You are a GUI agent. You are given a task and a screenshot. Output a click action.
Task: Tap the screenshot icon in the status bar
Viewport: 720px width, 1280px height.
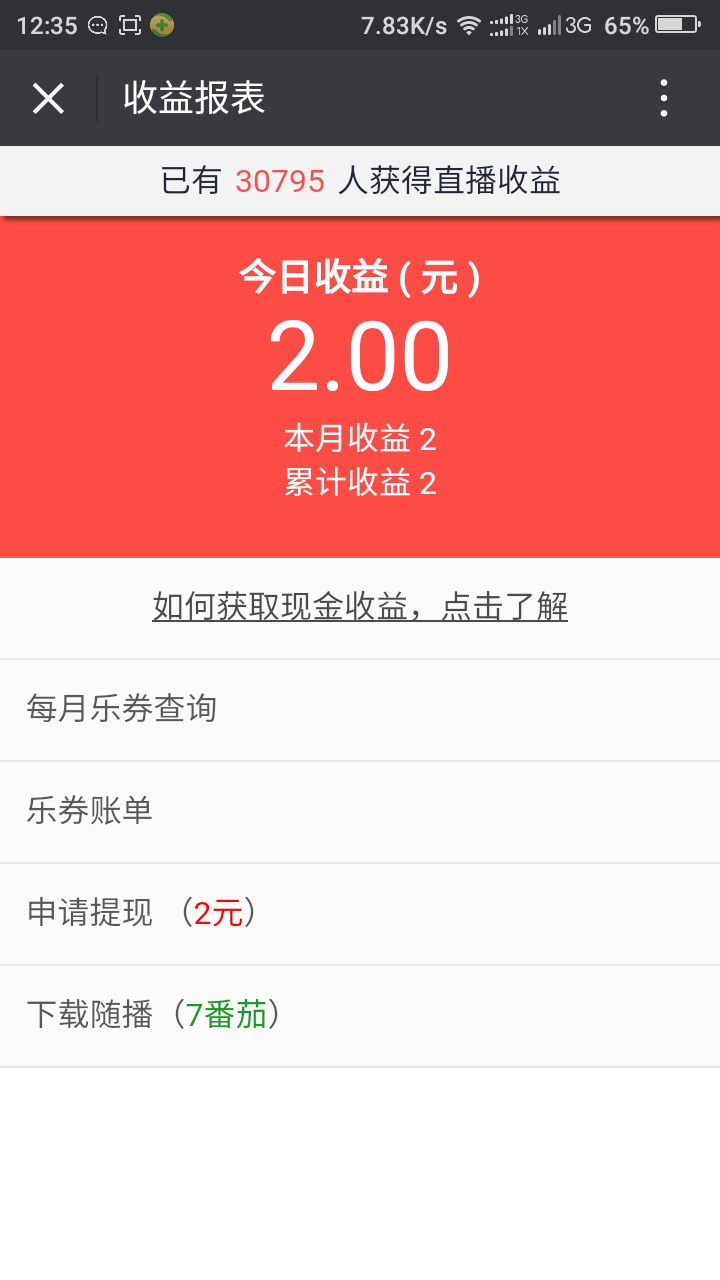pyautogui.click(x=131, y=22)
